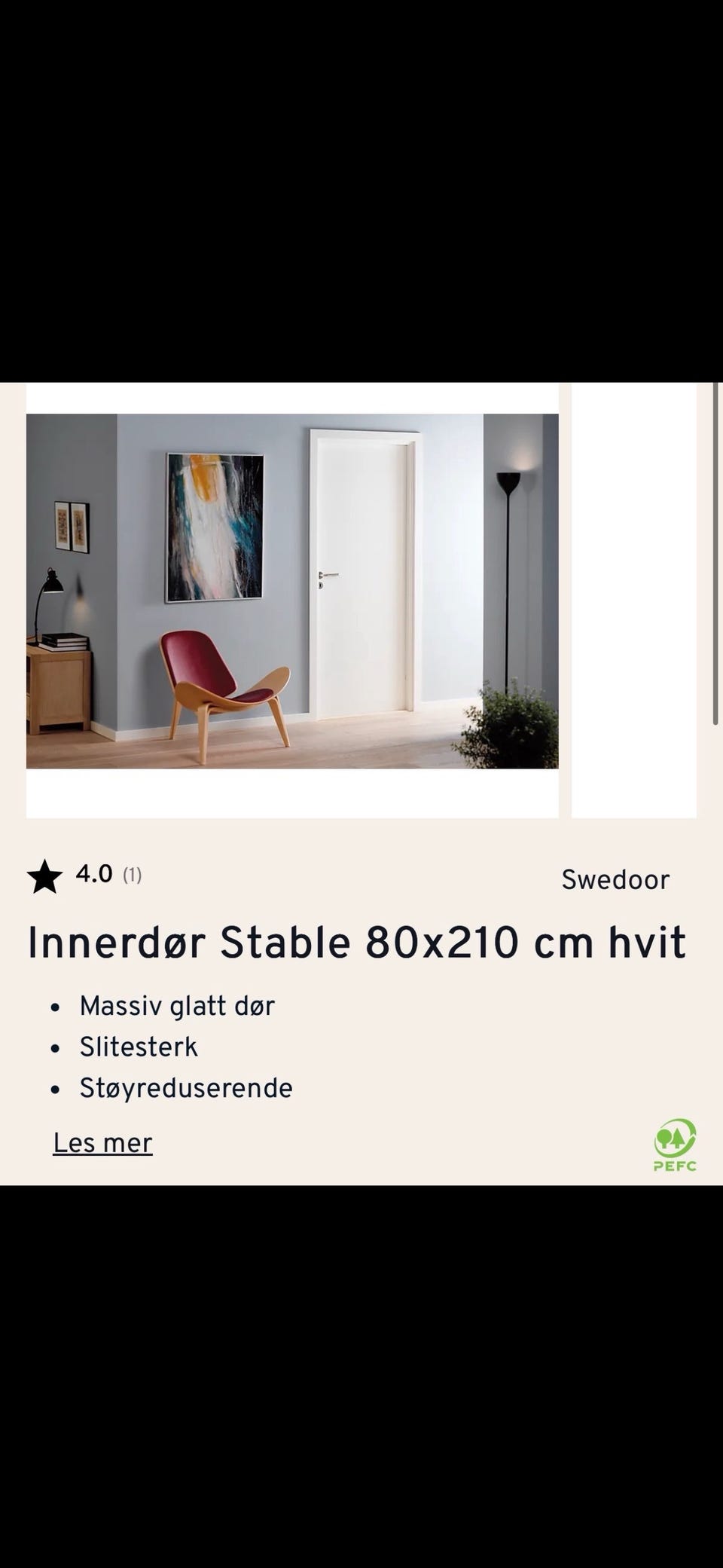Select the product title Innerdør Stable 80x210 cm hvit
723x1568 pixels.
(x=358, y=940)
